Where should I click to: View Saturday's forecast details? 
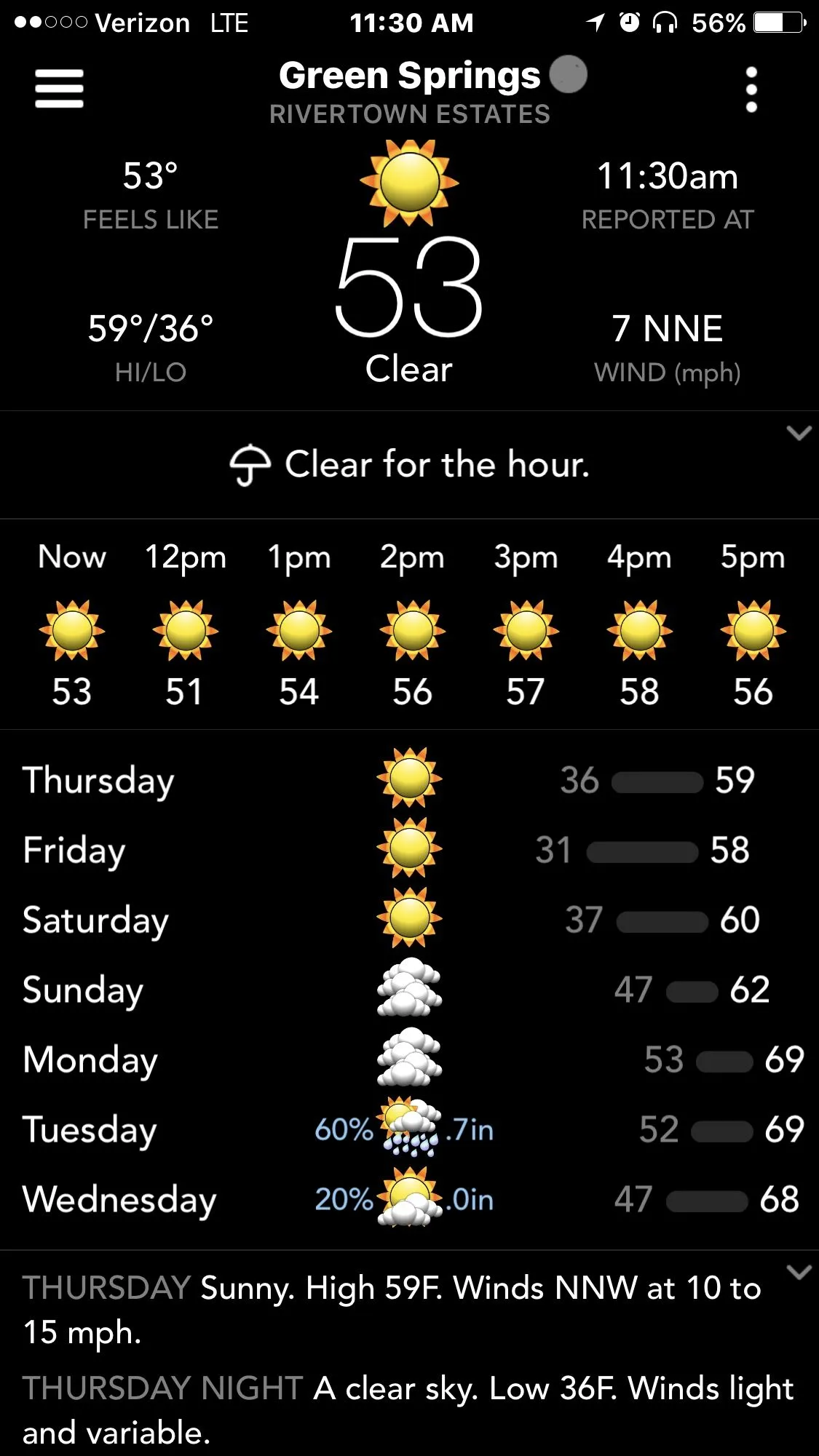[409, 919]
